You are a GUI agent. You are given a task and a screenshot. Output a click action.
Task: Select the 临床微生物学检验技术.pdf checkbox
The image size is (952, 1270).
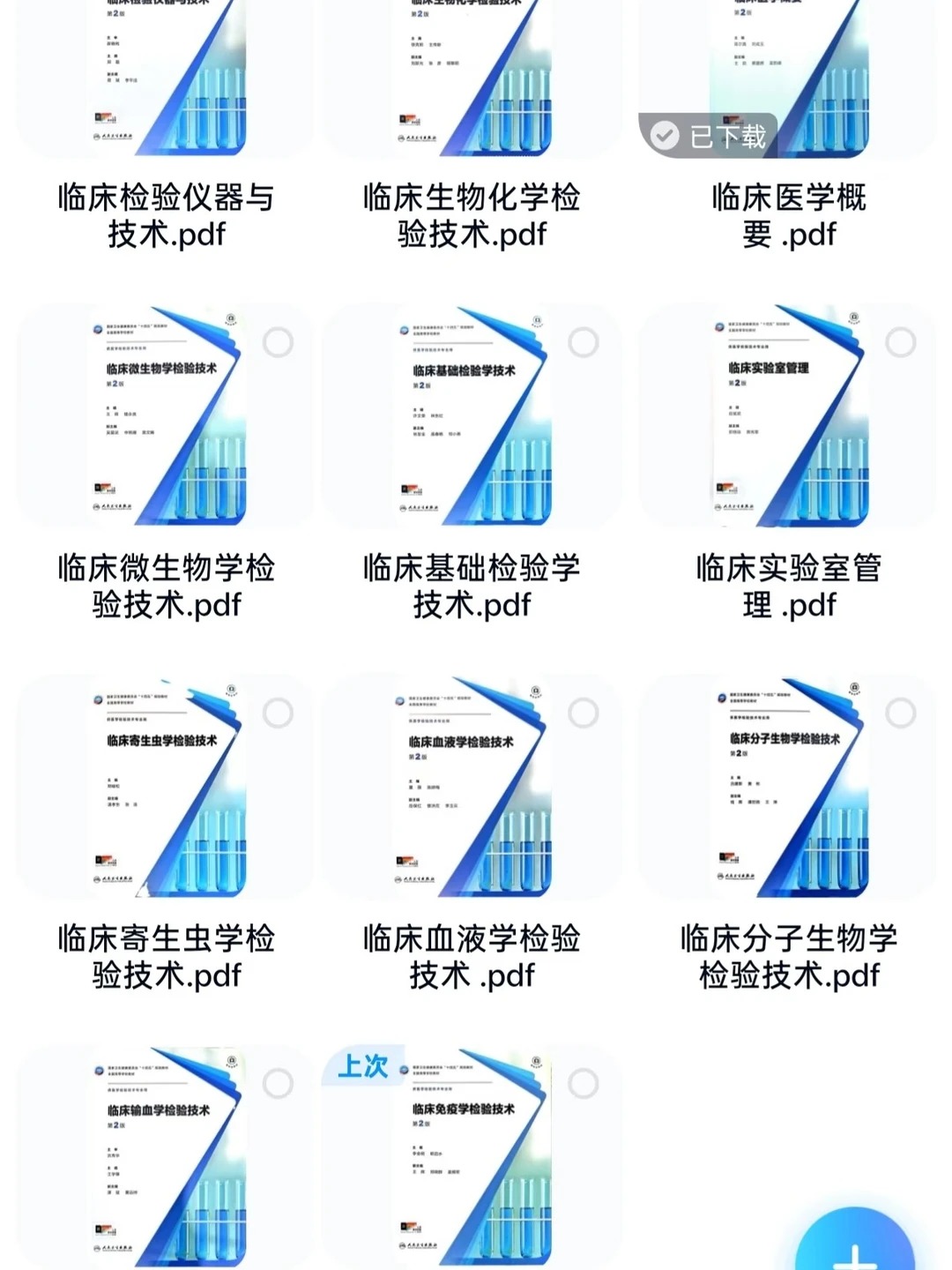tap(278, 342)
